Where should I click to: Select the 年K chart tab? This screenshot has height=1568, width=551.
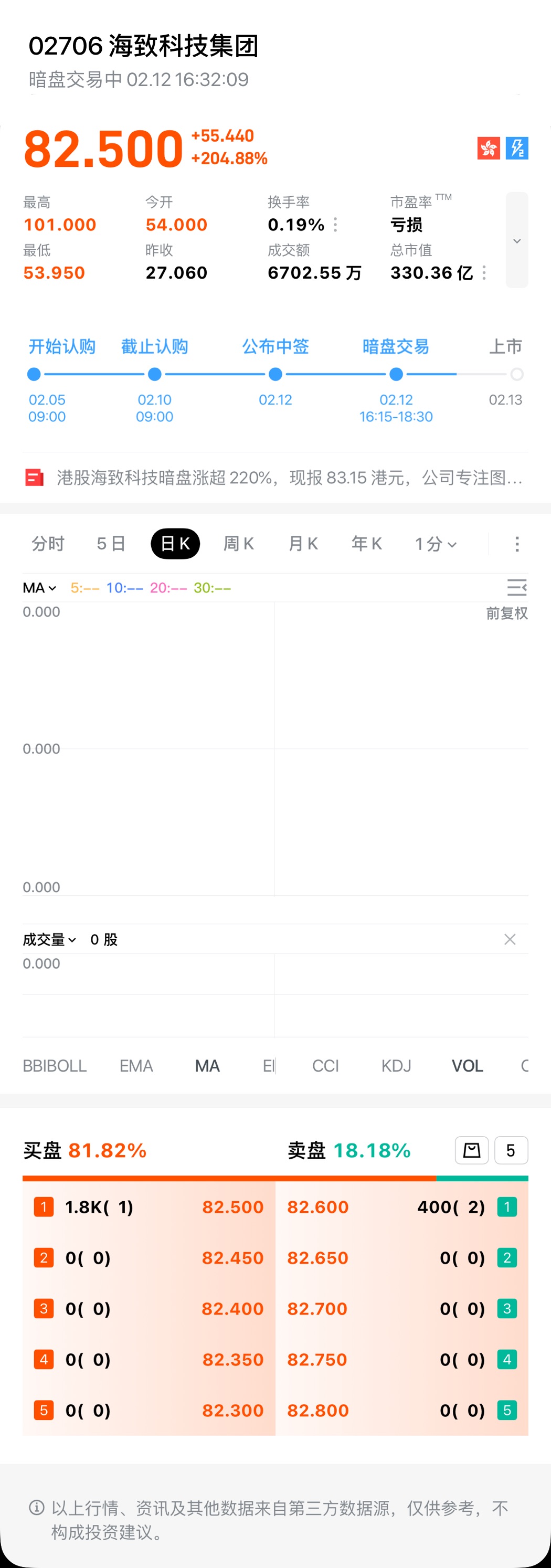366,544
